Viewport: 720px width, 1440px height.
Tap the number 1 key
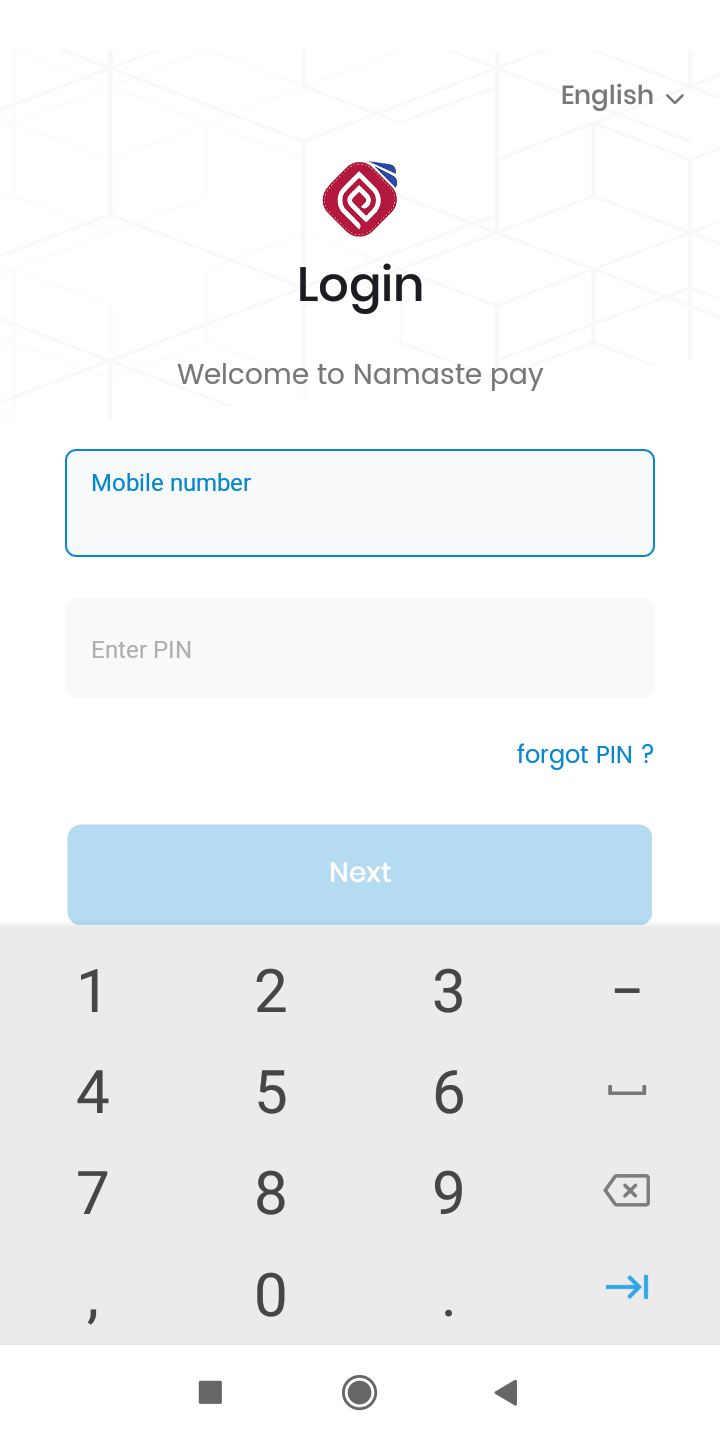click(x=92, y=990)
